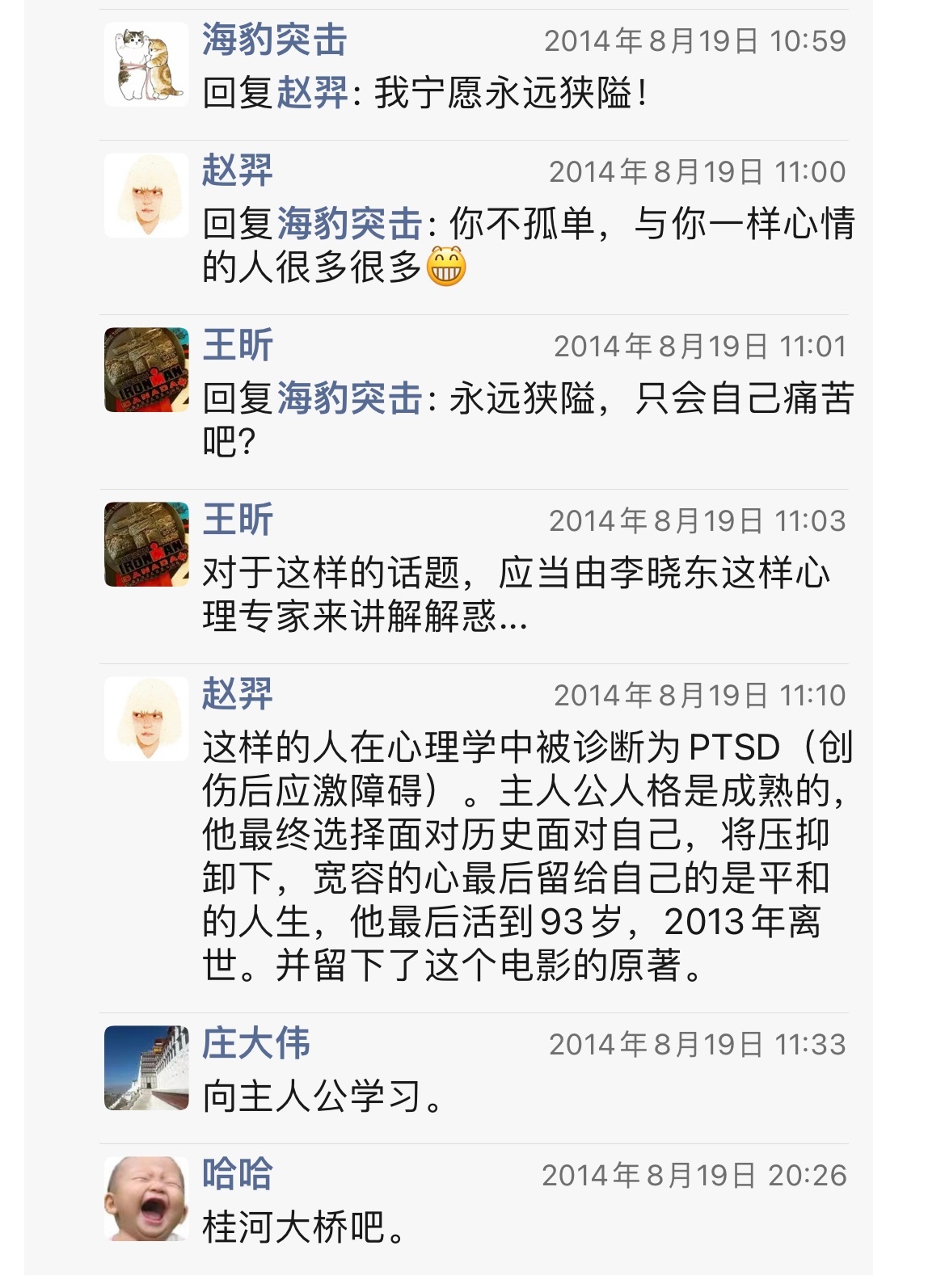This screenshot has width=945, height=1288.
Task: Tap 哈哈's laughing baby avatar
Action: coord(146,1198)
